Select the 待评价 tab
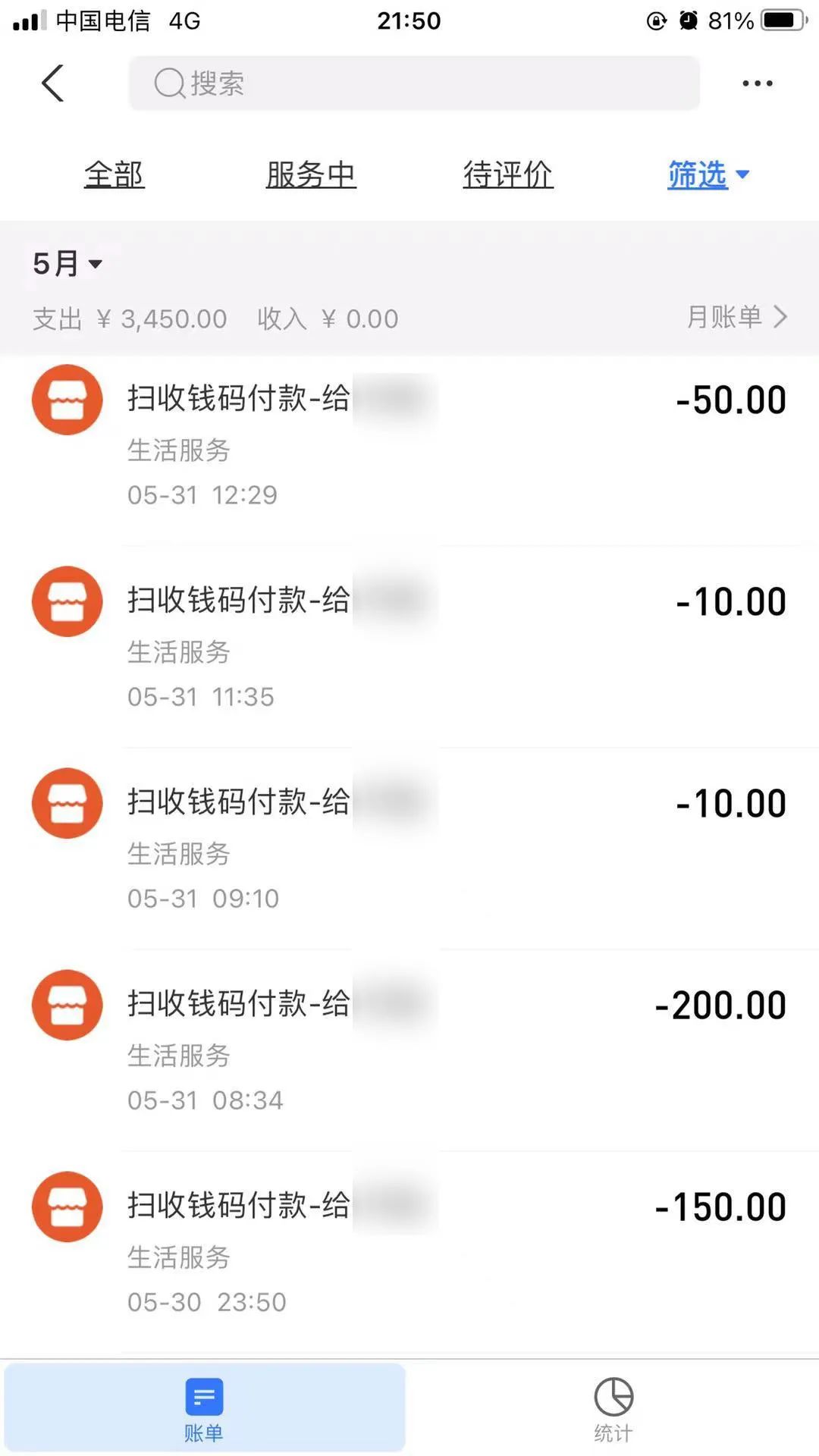The image size is (819, 1456). pyautogui.click(x=508, y=175)
